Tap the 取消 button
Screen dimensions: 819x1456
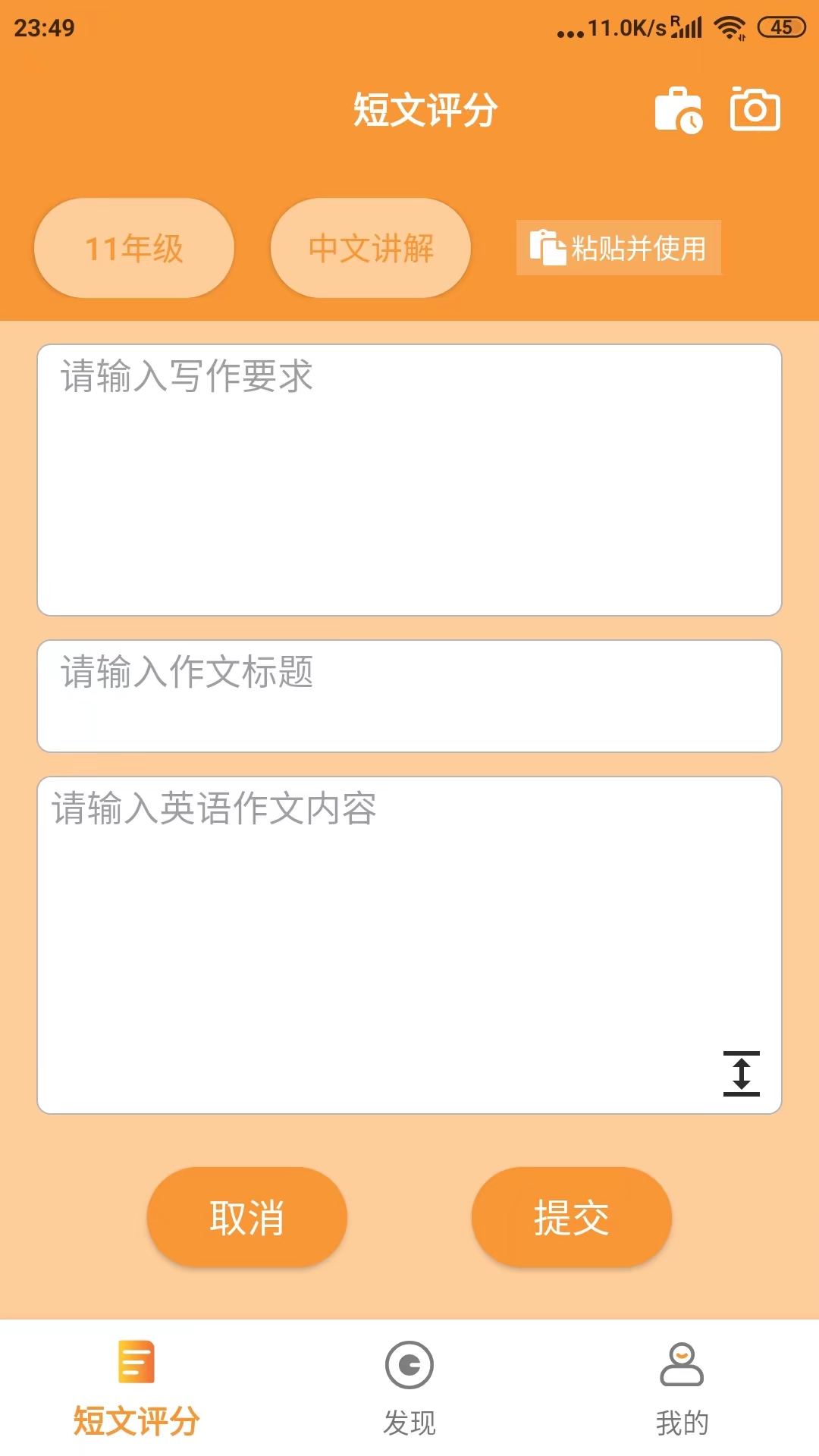coord(247,1217)
